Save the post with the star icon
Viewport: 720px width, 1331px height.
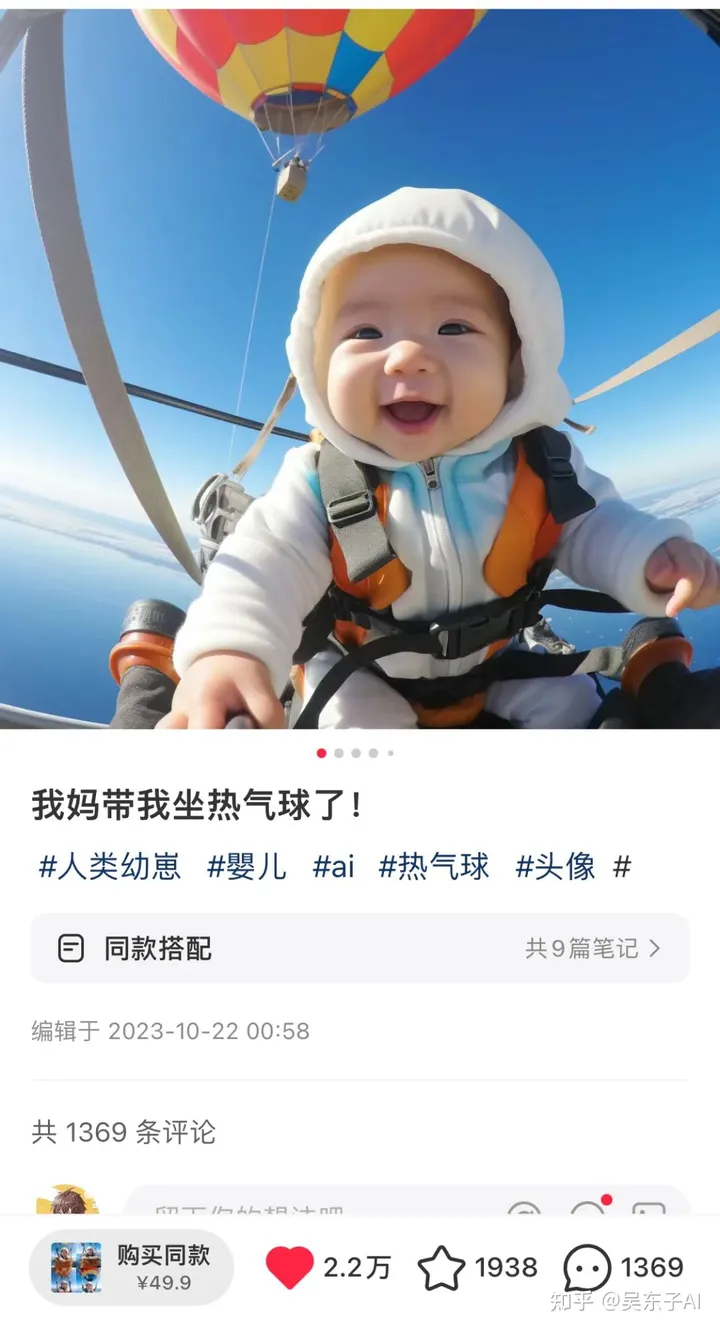click(441, 1268)
